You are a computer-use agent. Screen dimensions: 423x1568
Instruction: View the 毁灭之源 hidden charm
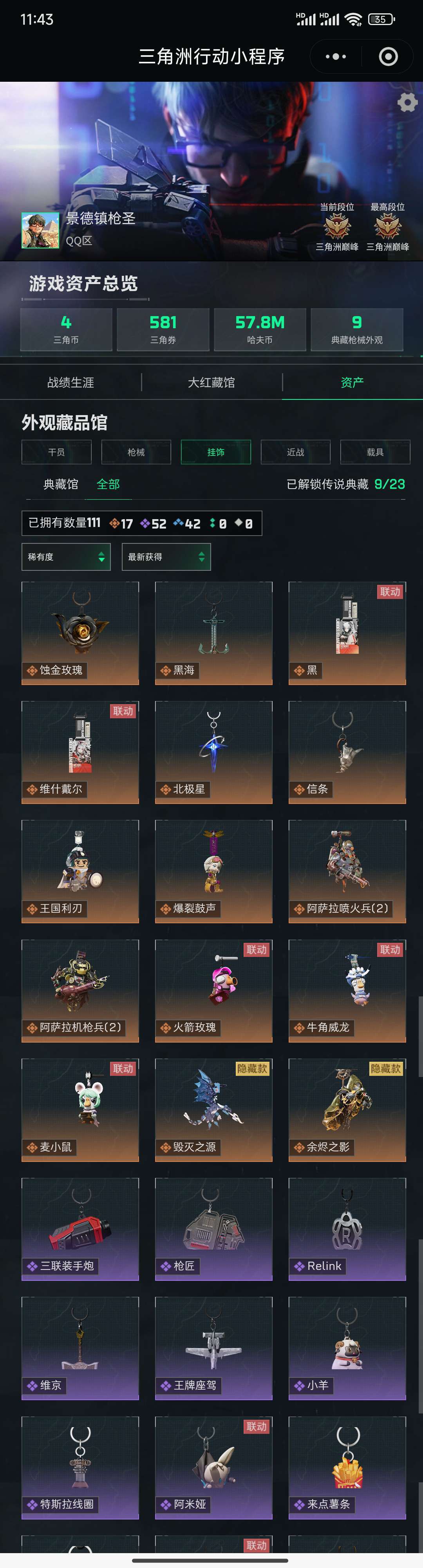click(x=213, y=1110)
